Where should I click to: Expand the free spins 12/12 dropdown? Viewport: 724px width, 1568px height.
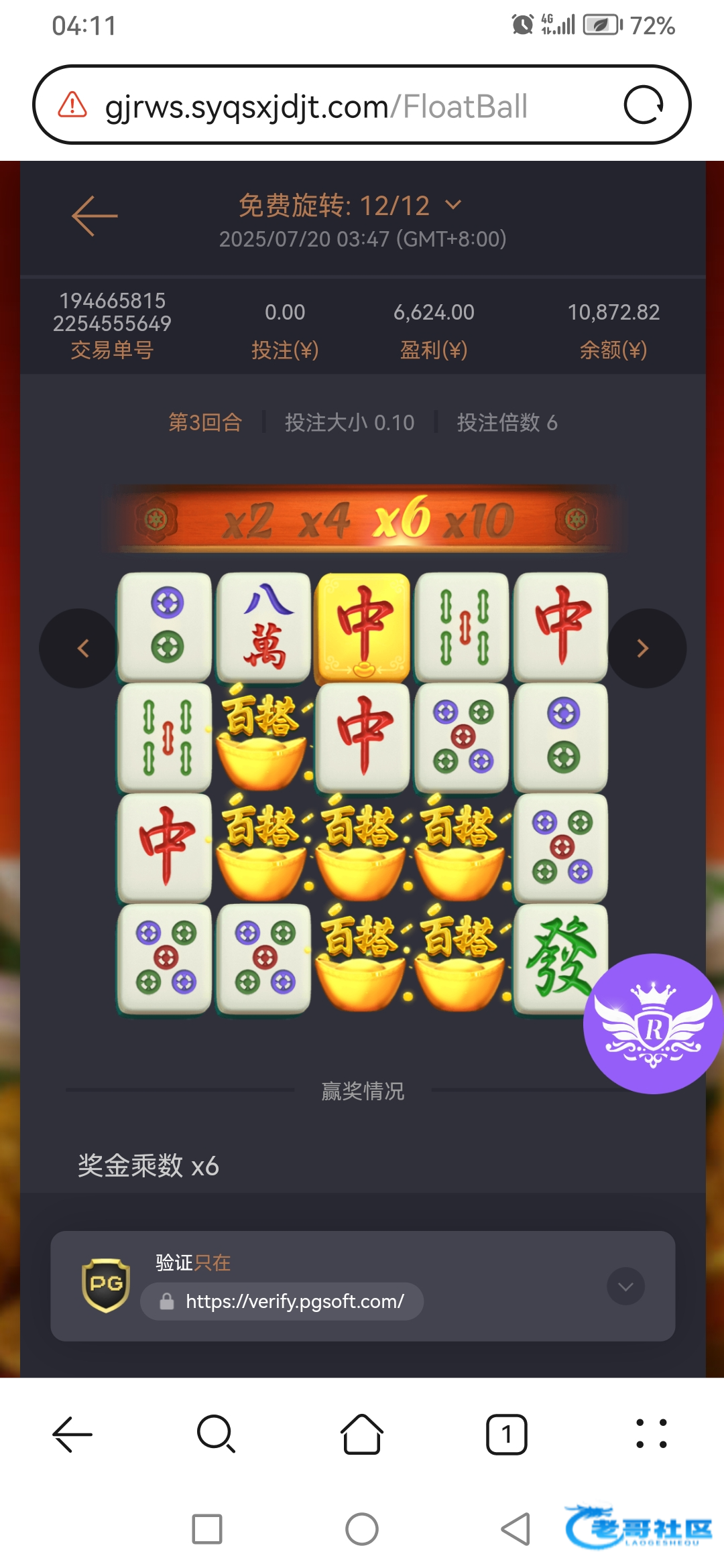tap(453, 205)
